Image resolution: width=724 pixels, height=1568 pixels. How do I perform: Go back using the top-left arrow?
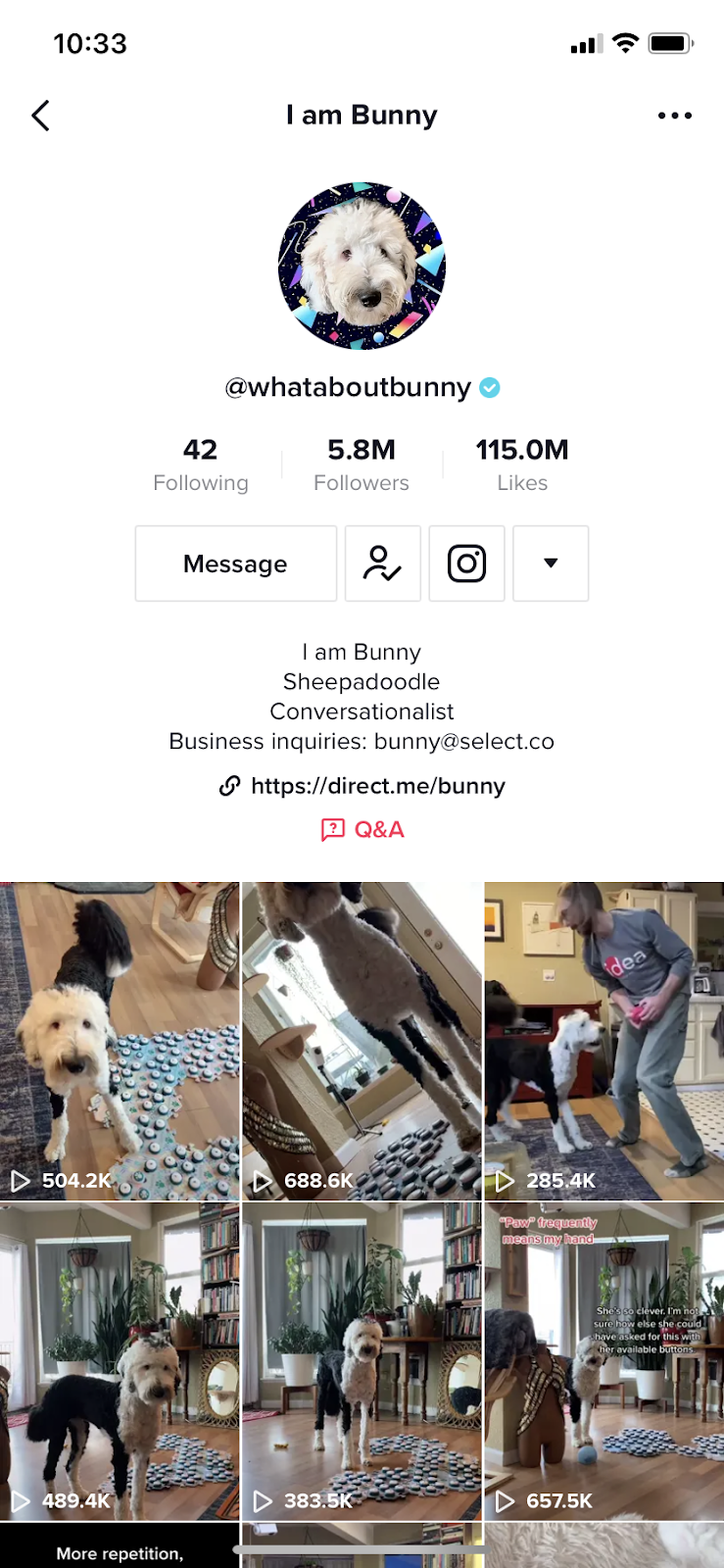tap(40, 116)
